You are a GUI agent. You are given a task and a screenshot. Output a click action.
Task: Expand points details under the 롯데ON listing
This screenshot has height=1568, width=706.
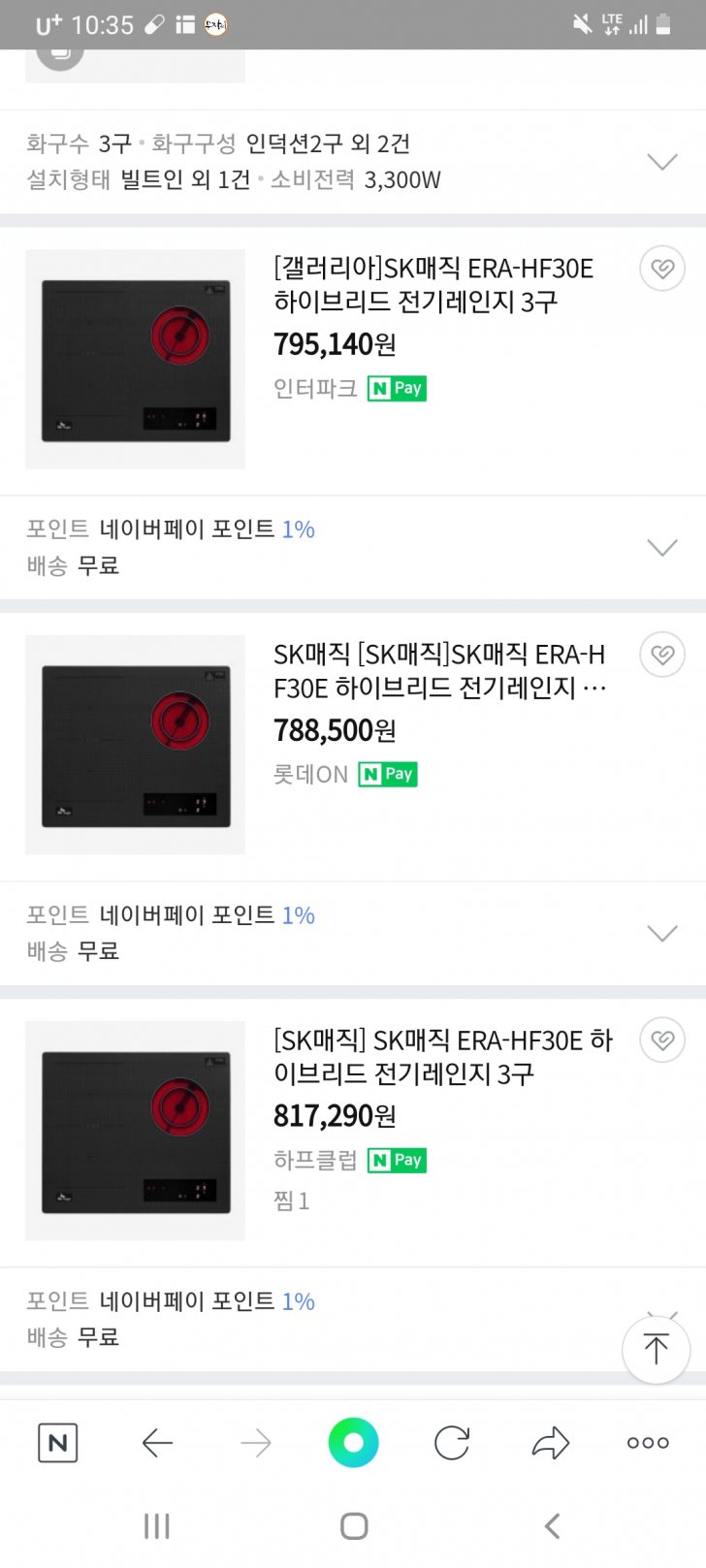tap(661, 934)
